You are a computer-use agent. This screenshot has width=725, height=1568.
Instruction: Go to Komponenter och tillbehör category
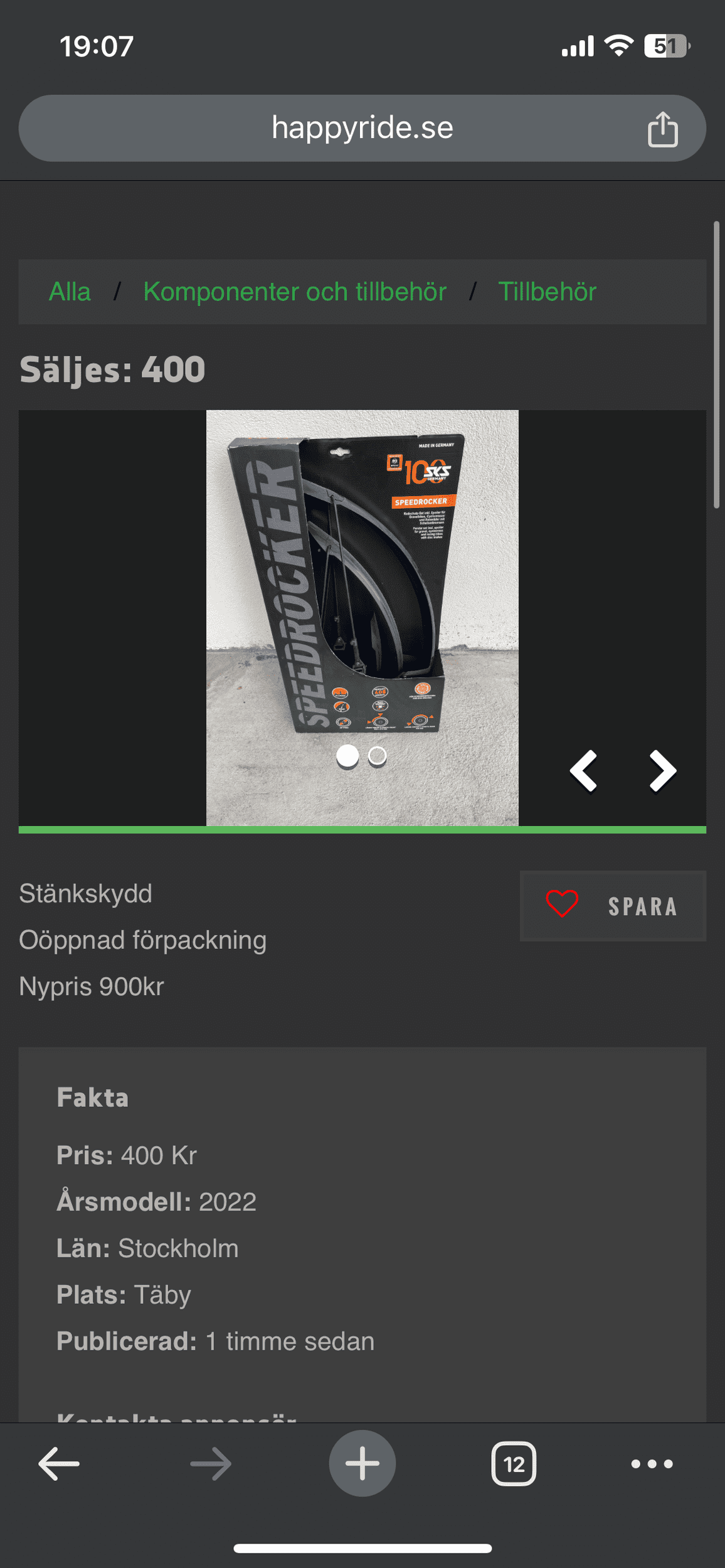(x=295, y=292)
